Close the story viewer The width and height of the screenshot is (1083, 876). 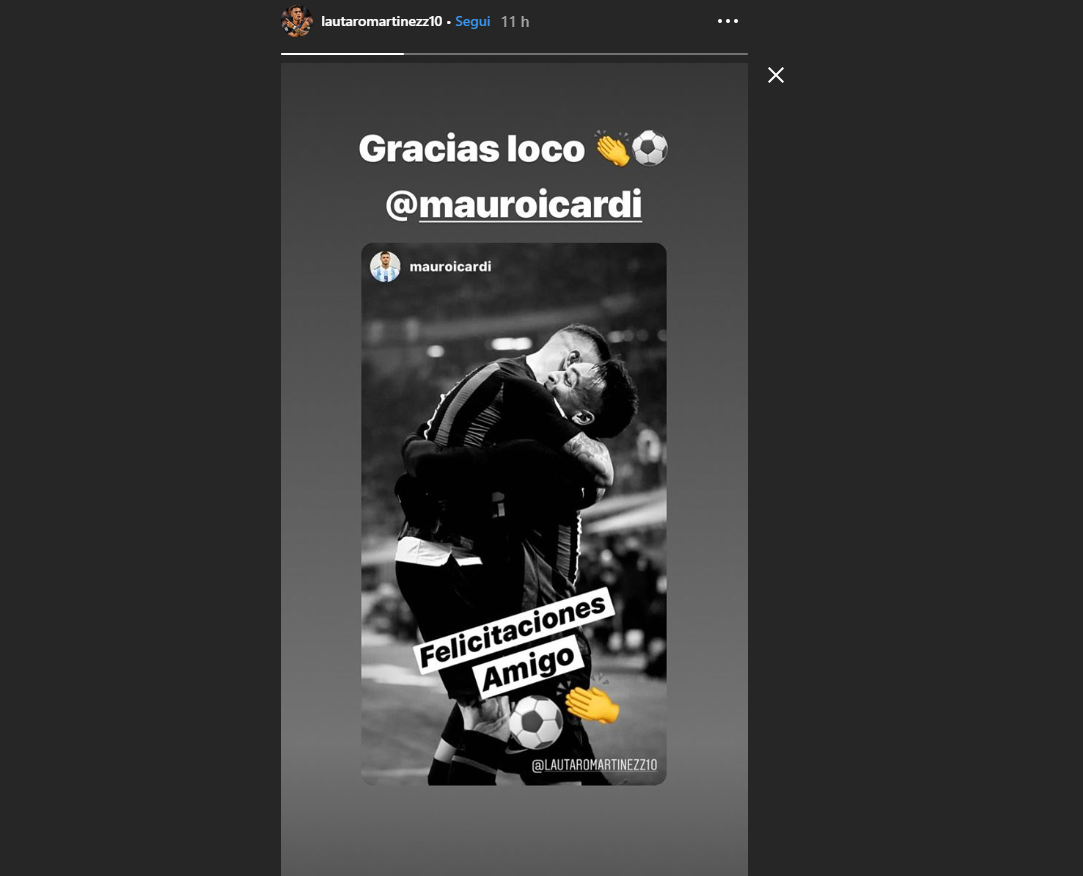pyautogui.click(x=775, y=75)
